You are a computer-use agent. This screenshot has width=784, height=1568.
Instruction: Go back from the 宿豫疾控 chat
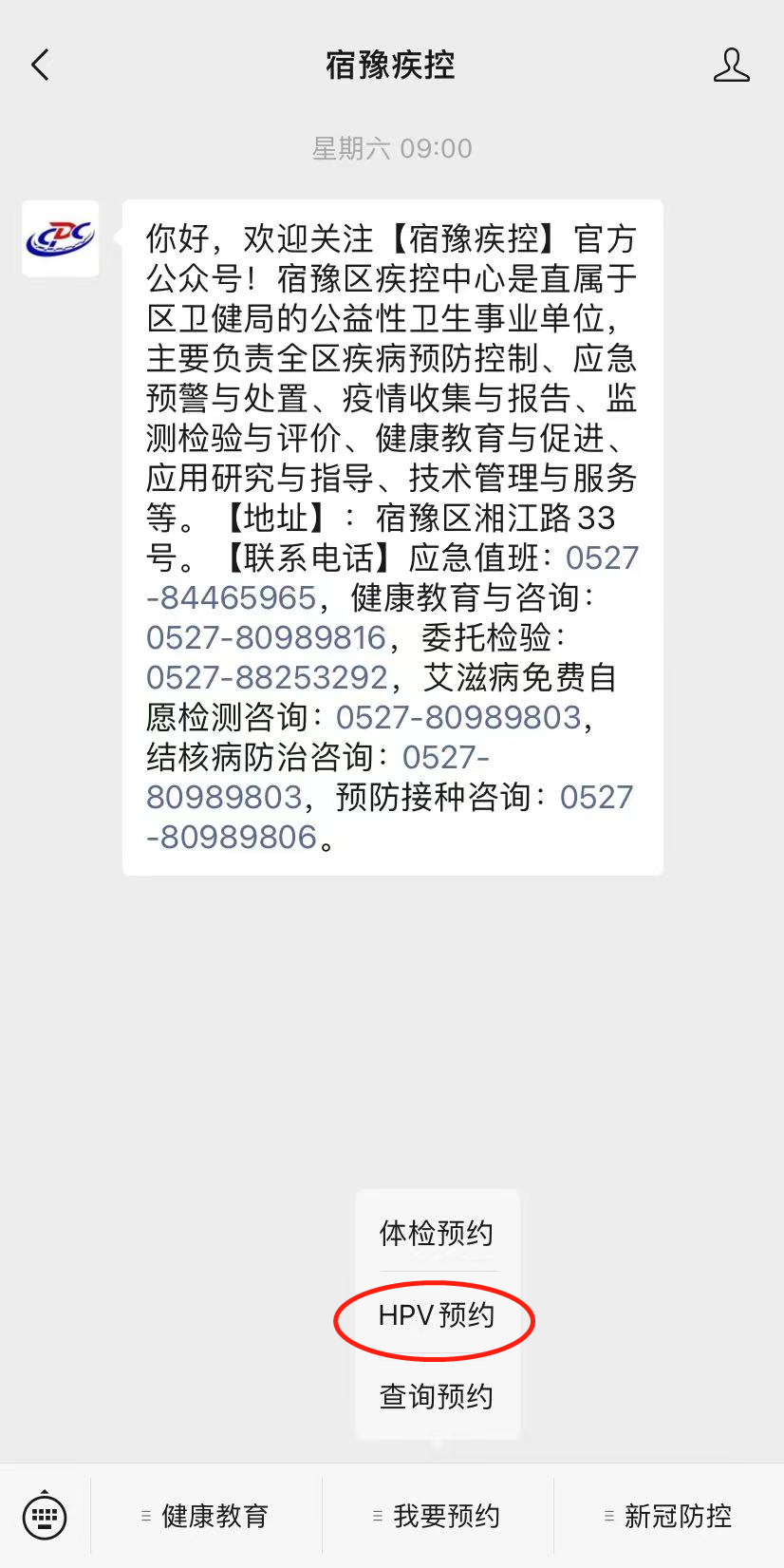click(40, 66)
